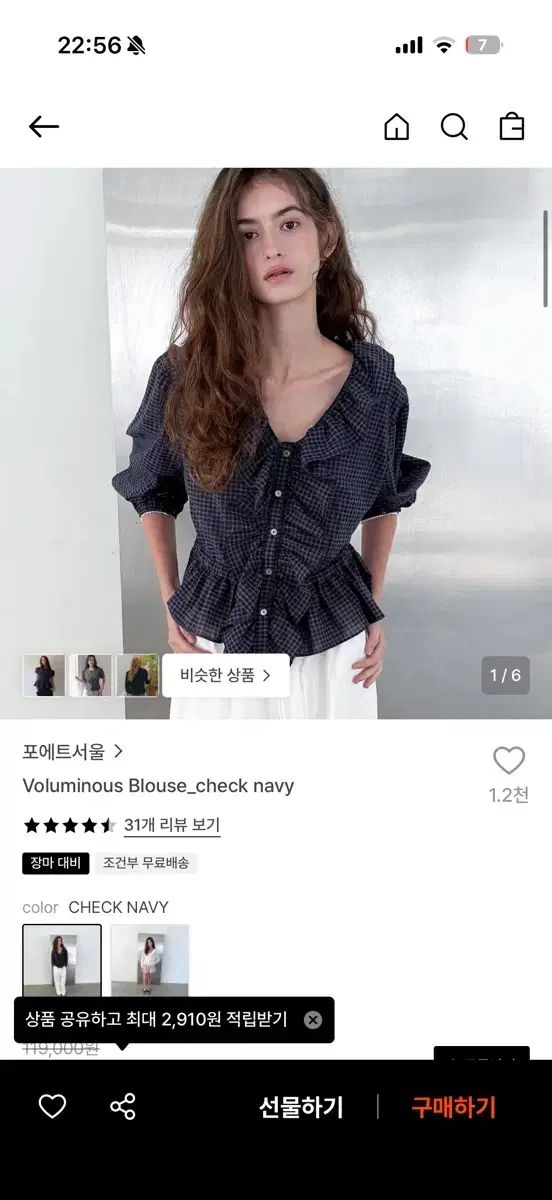
Task: Go back with the top-left arrow
Action: (44, 127)
